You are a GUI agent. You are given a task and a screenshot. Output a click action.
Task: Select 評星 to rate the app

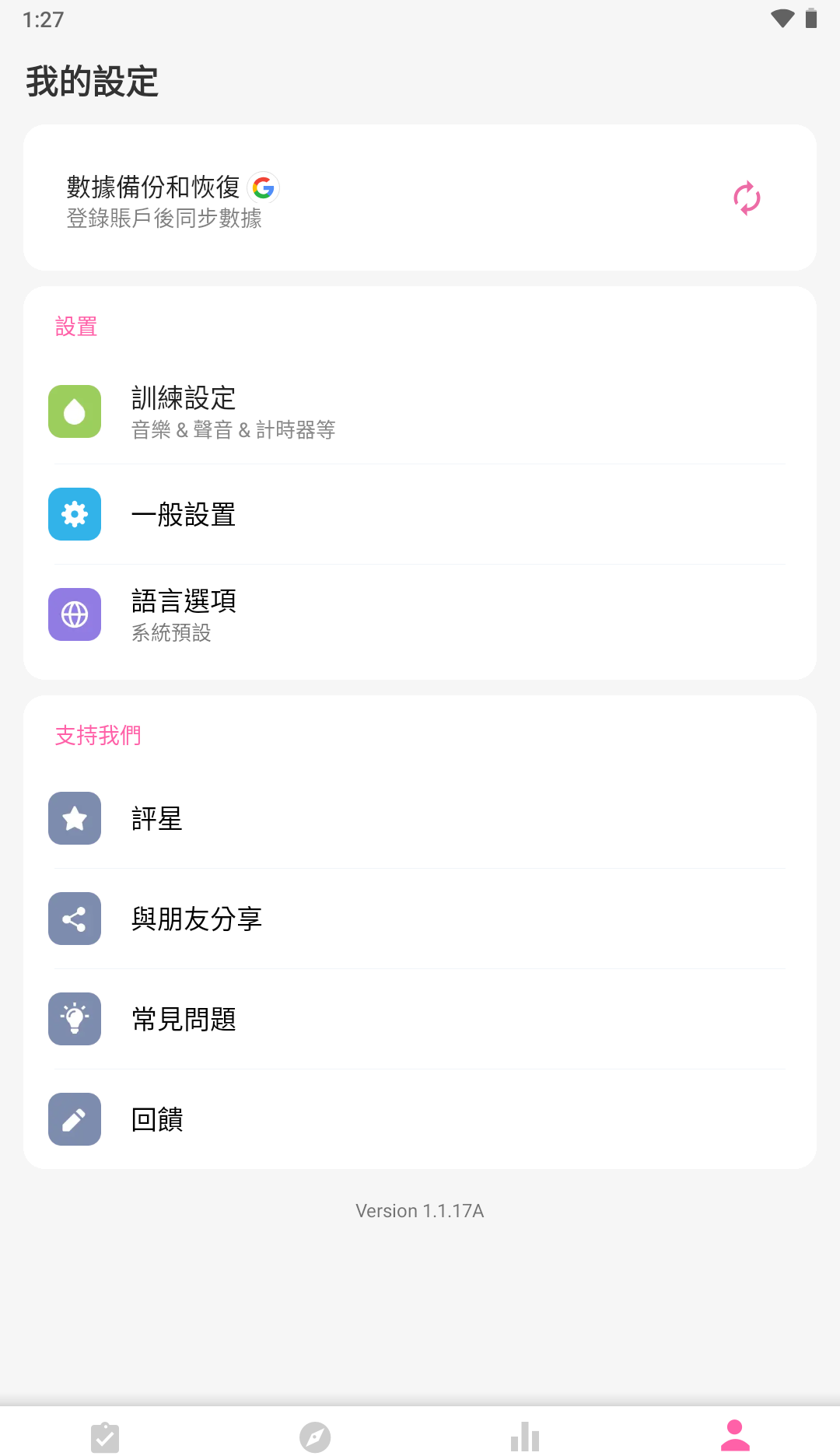click(420, 818)
